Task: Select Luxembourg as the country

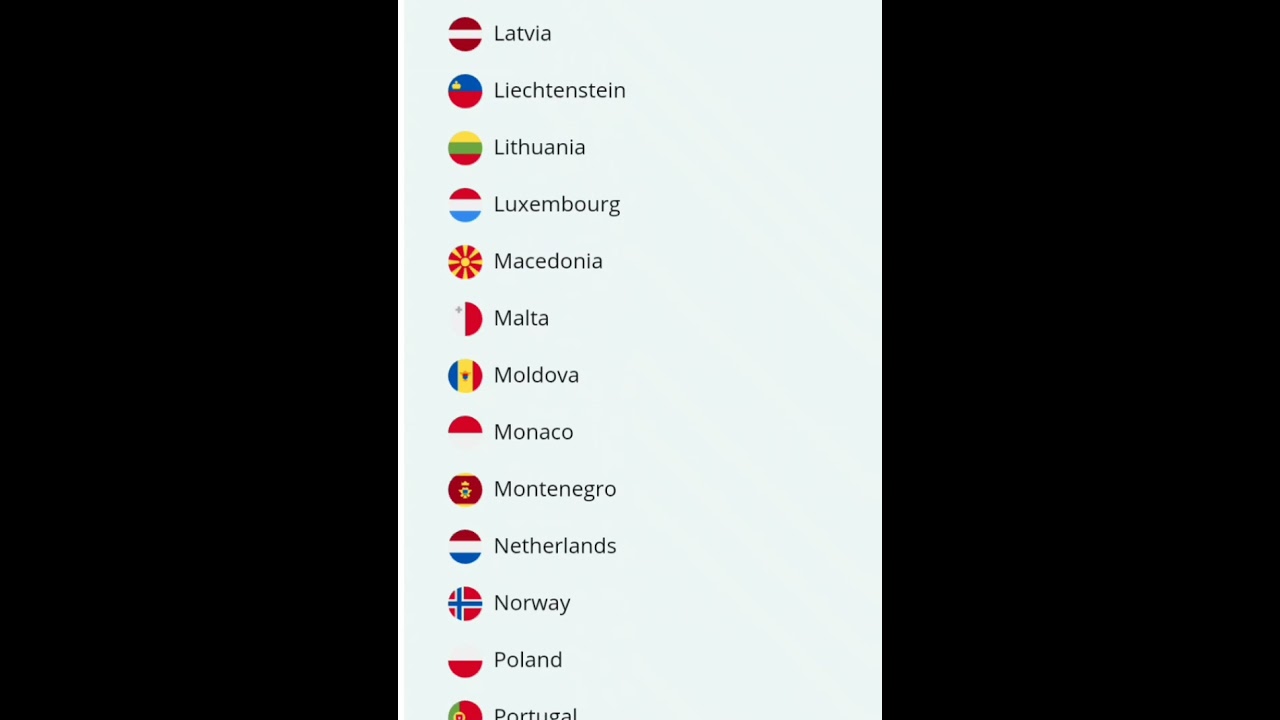Action: 556,204
